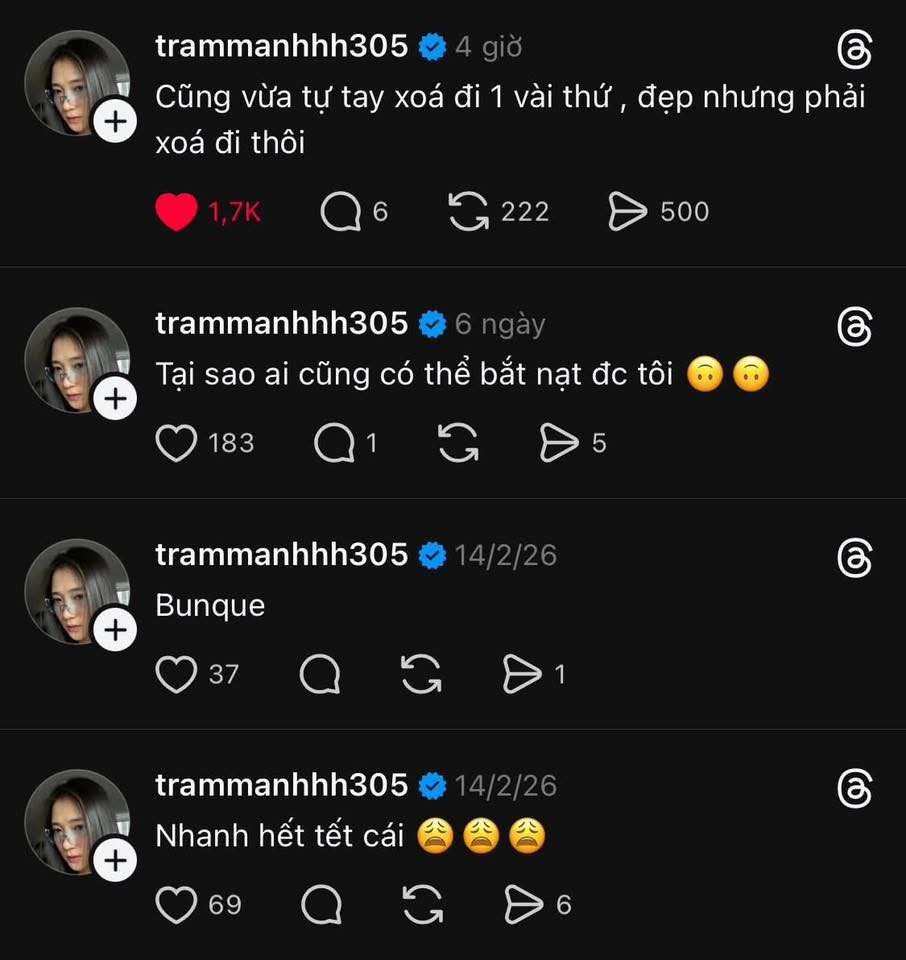Tap the follow plus on the "Bunque" post avatar
The width and height of the screenshot is (906, 960).
[116, 631]
